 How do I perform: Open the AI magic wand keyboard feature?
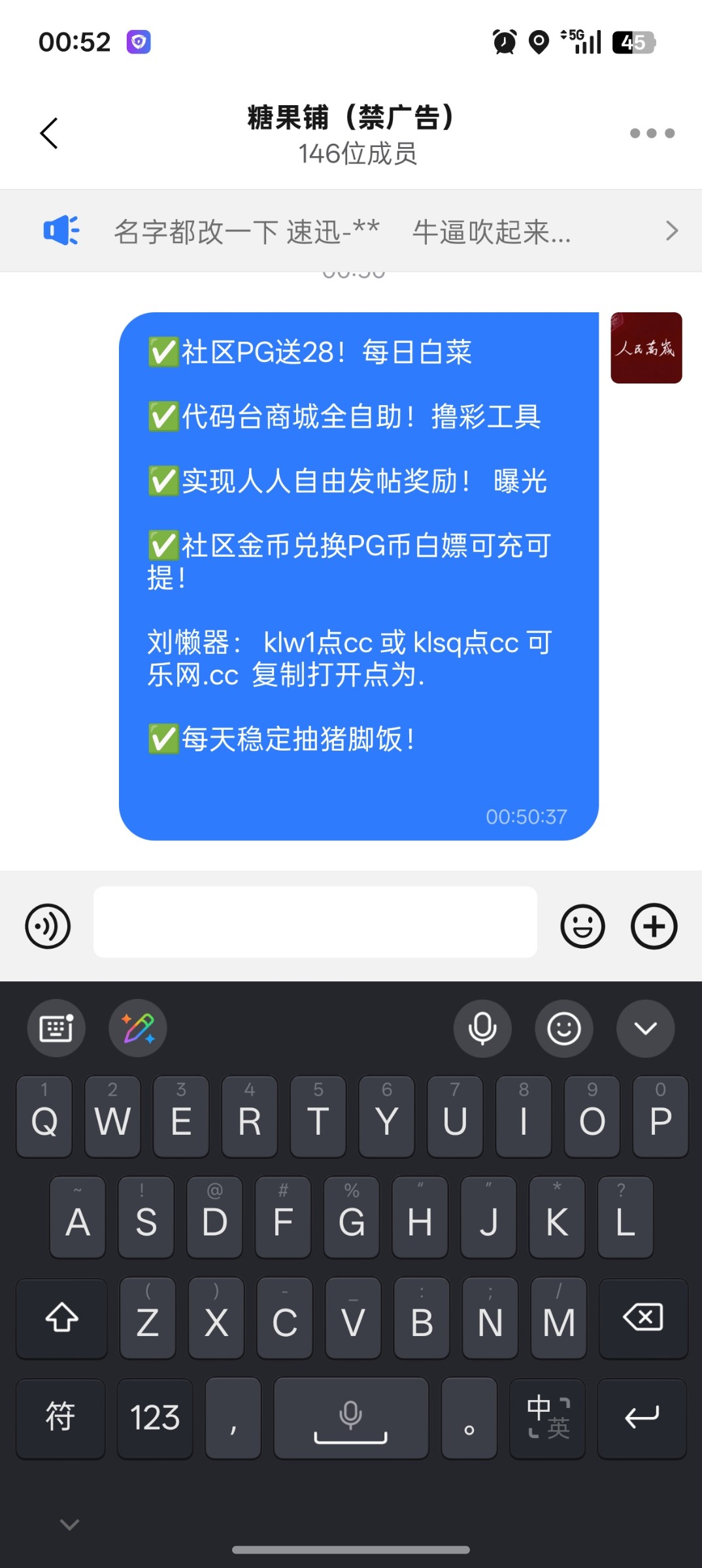[139, 1028]
